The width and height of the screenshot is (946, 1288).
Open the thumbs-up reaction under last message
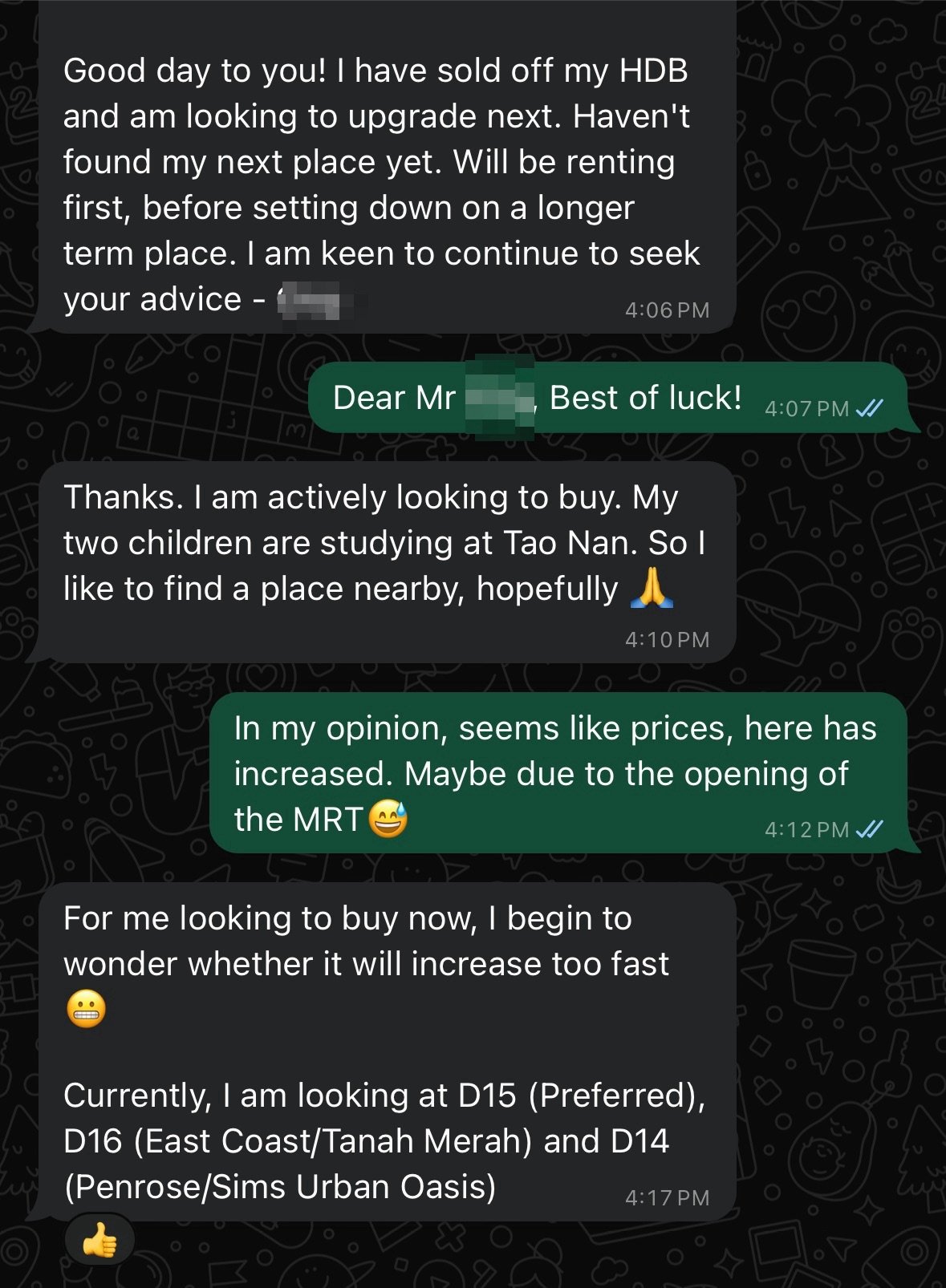(99, 1241)
